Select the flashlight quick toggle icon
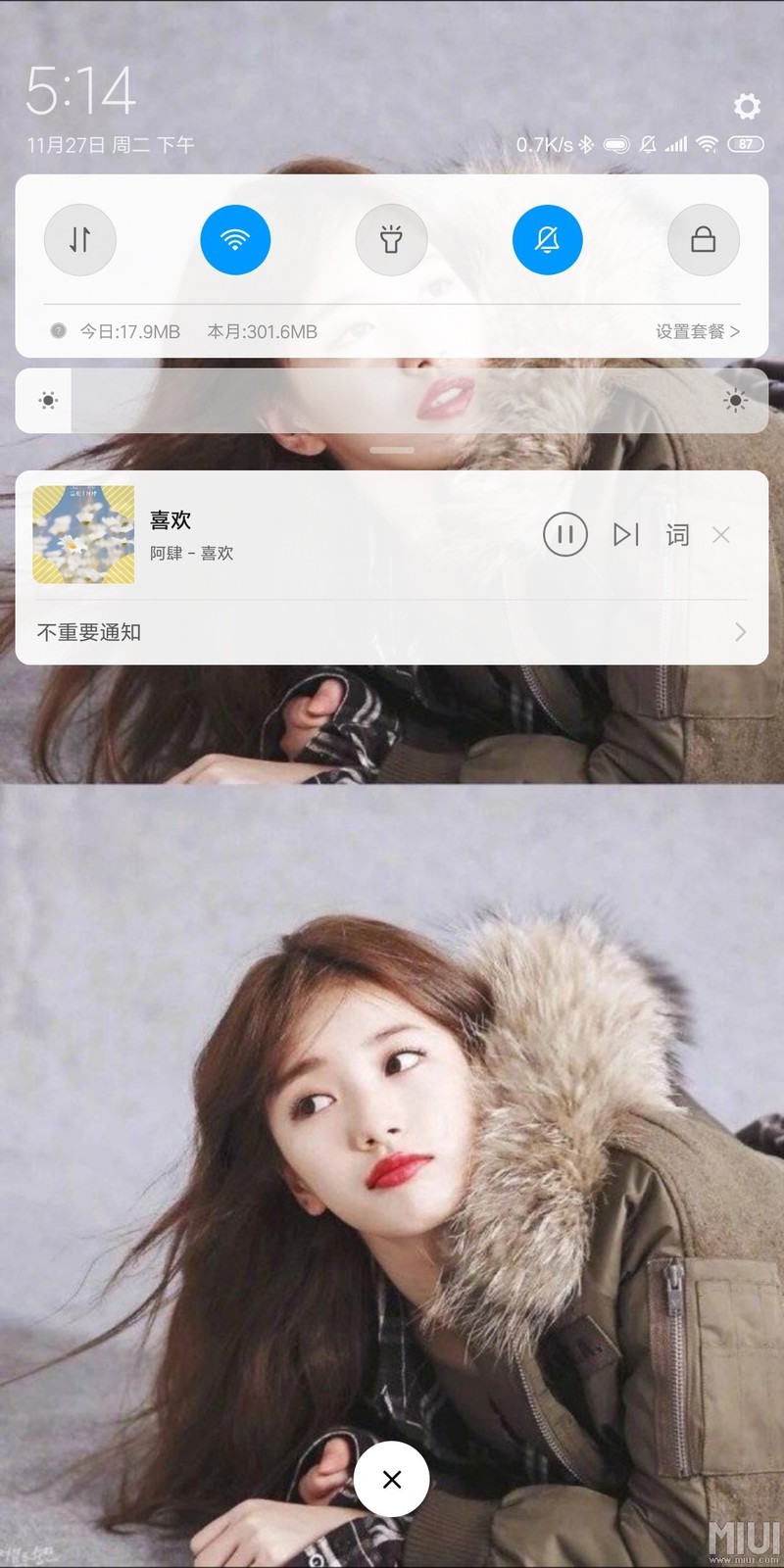Screen dimensions: 784x1568 point(391,239)
